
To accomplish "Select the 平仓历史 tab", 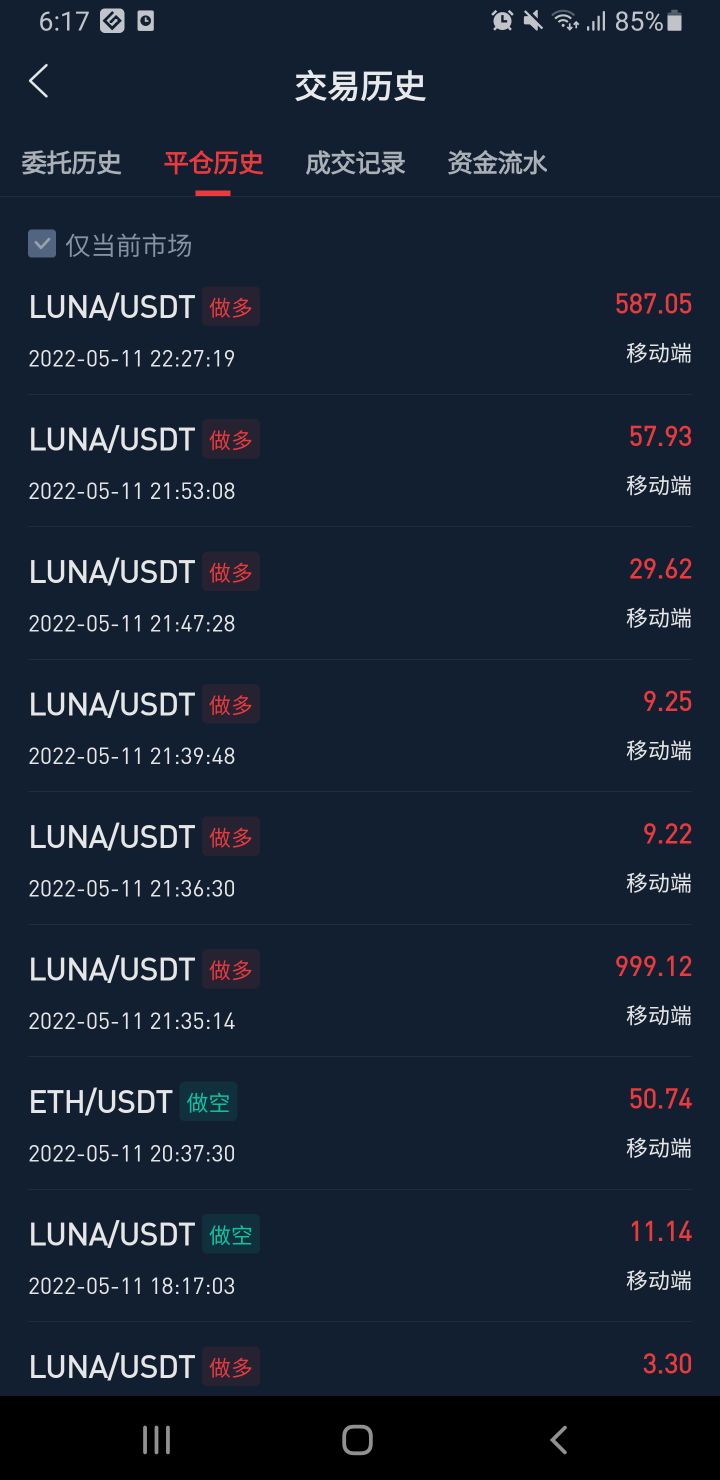I will point(213,163).
